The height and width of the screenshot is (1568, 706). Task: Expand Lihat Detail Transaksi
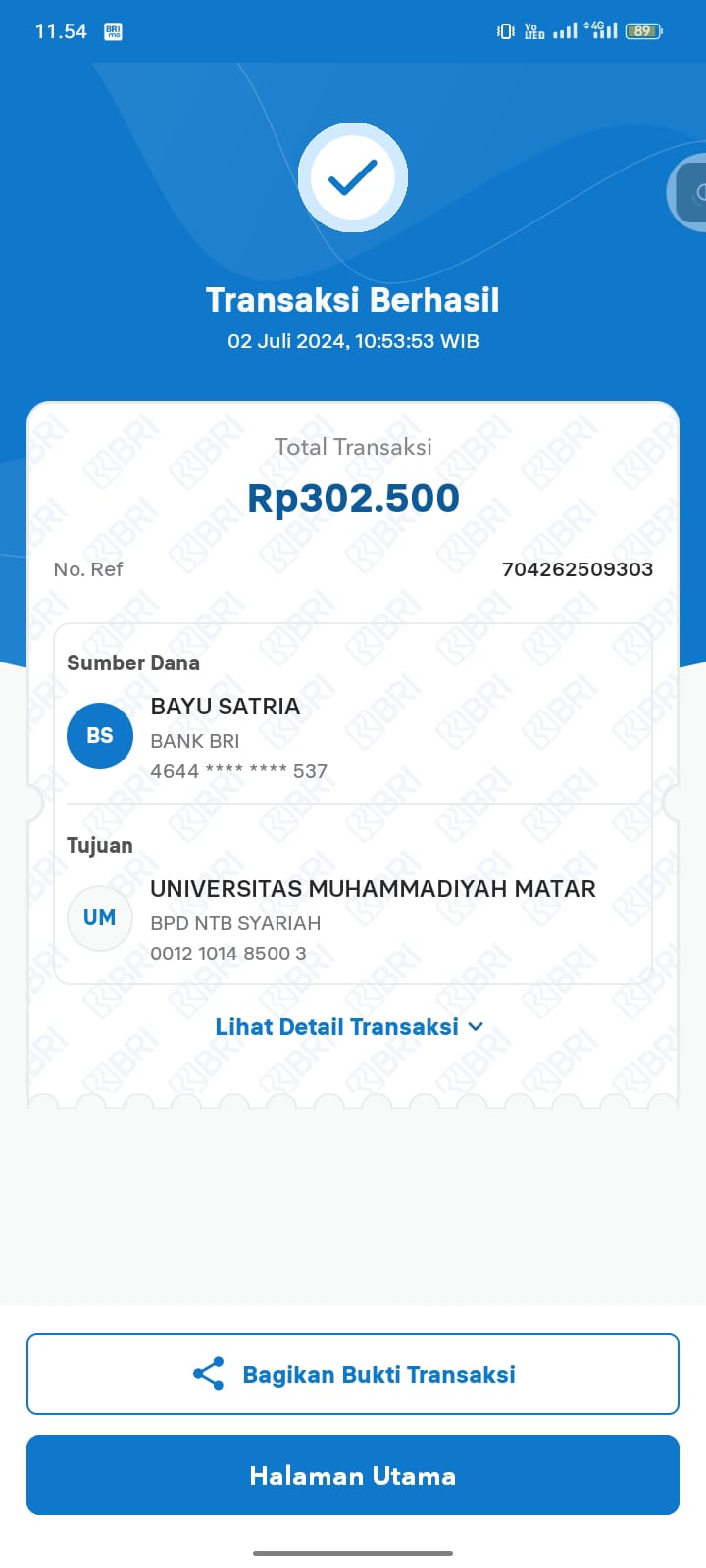tap(349, 1027)
